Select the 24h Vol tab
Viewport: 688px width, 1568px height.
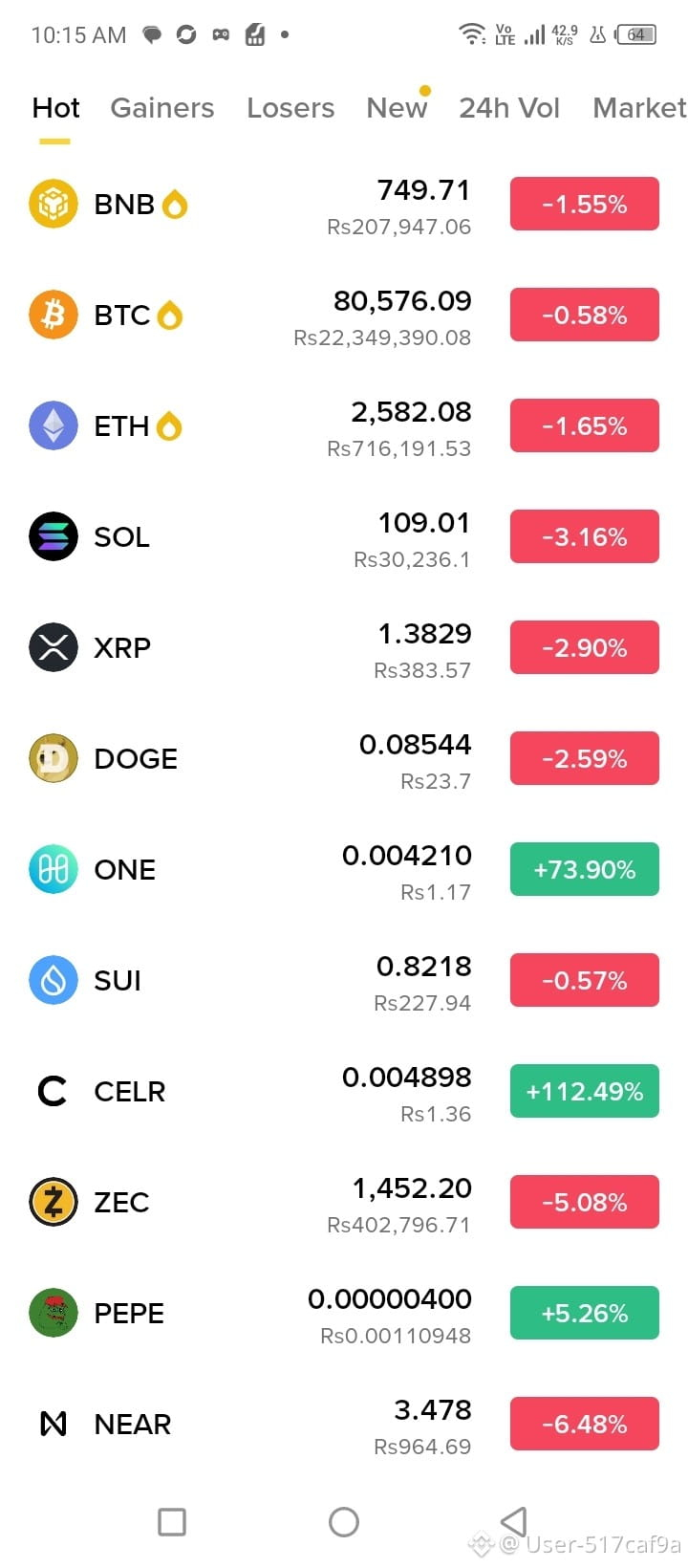509,108
